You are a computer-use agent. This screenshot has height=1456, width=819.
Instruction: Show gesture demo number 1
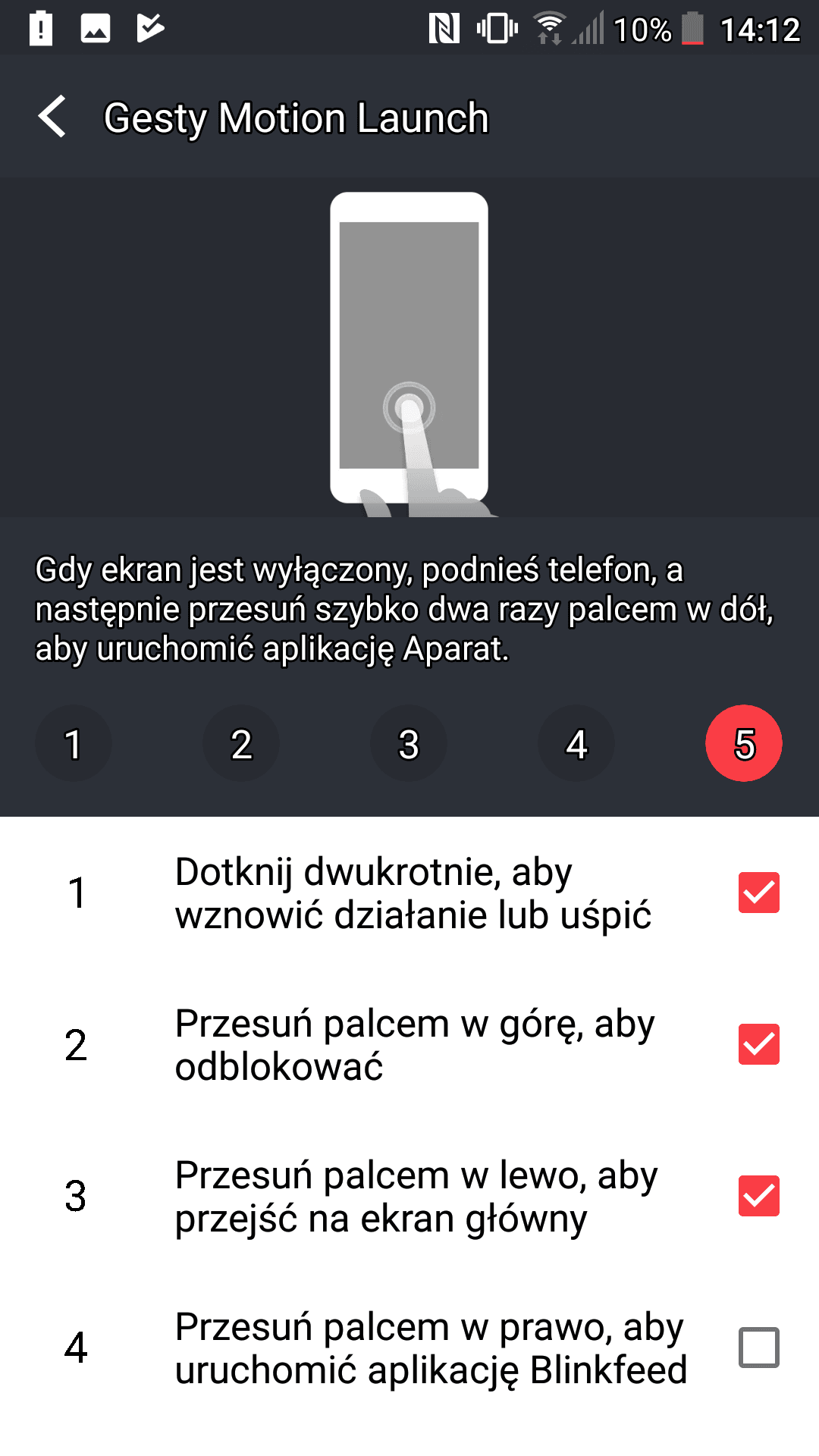click(x=74, y=743)
